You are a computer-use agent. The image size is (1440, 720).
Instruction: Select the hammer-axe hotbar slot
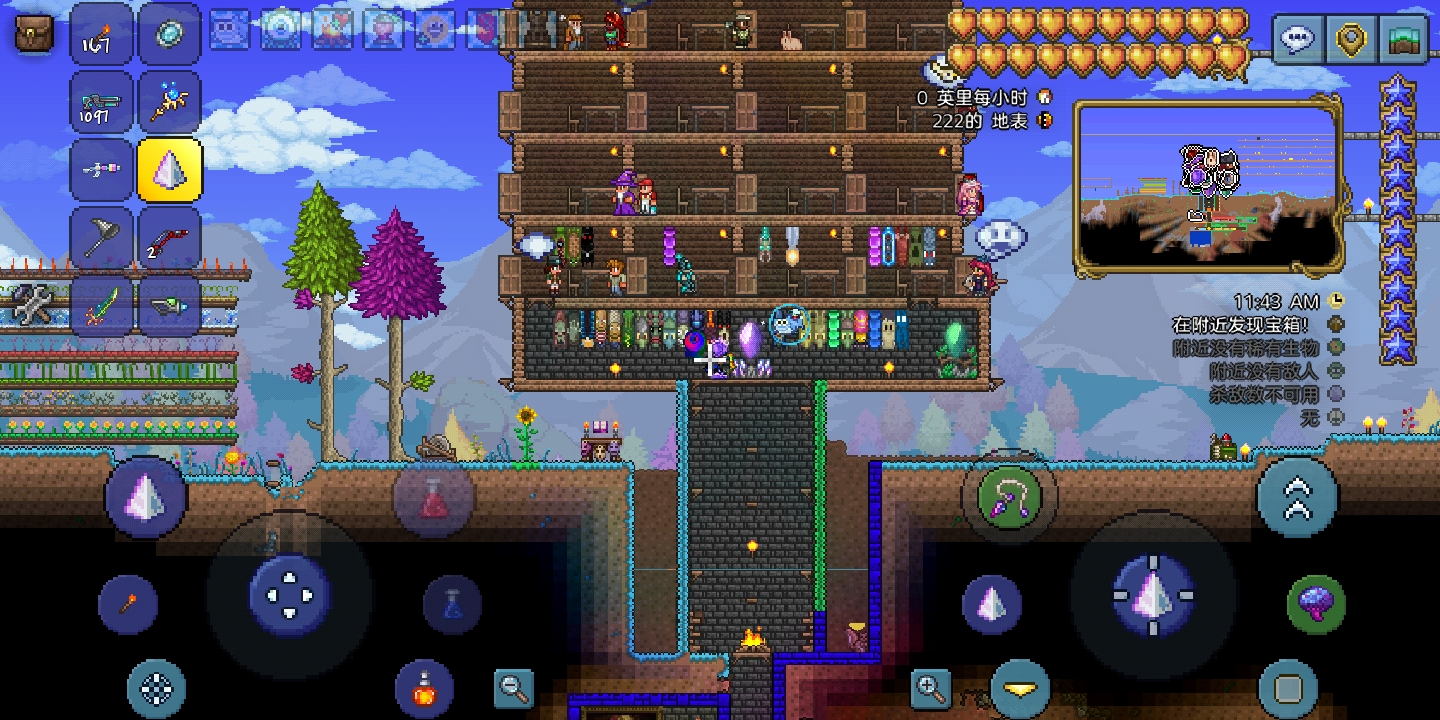tap(102, 238)
